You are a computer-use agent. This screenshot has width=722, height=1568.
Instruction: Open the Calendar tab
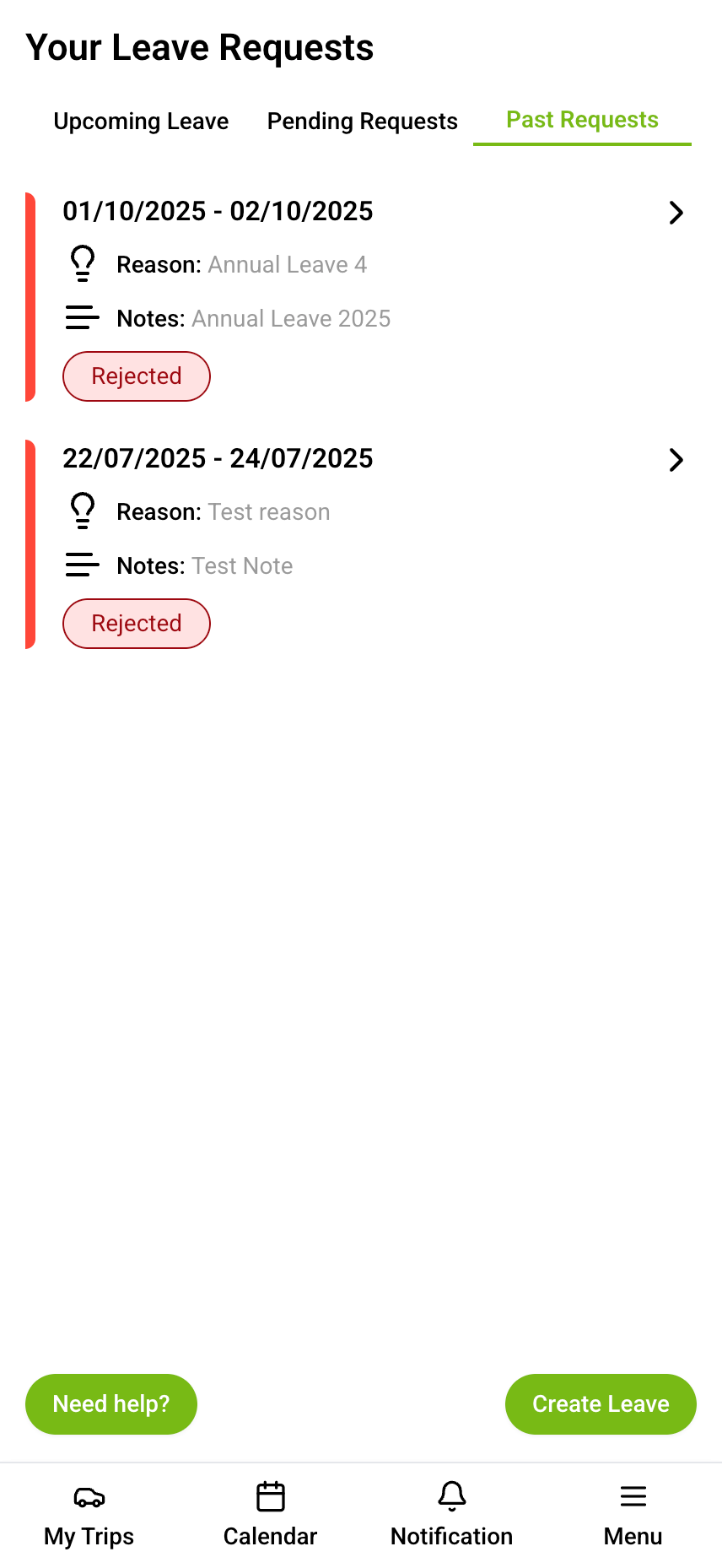pyautogui.click(x=270, y=1515)
